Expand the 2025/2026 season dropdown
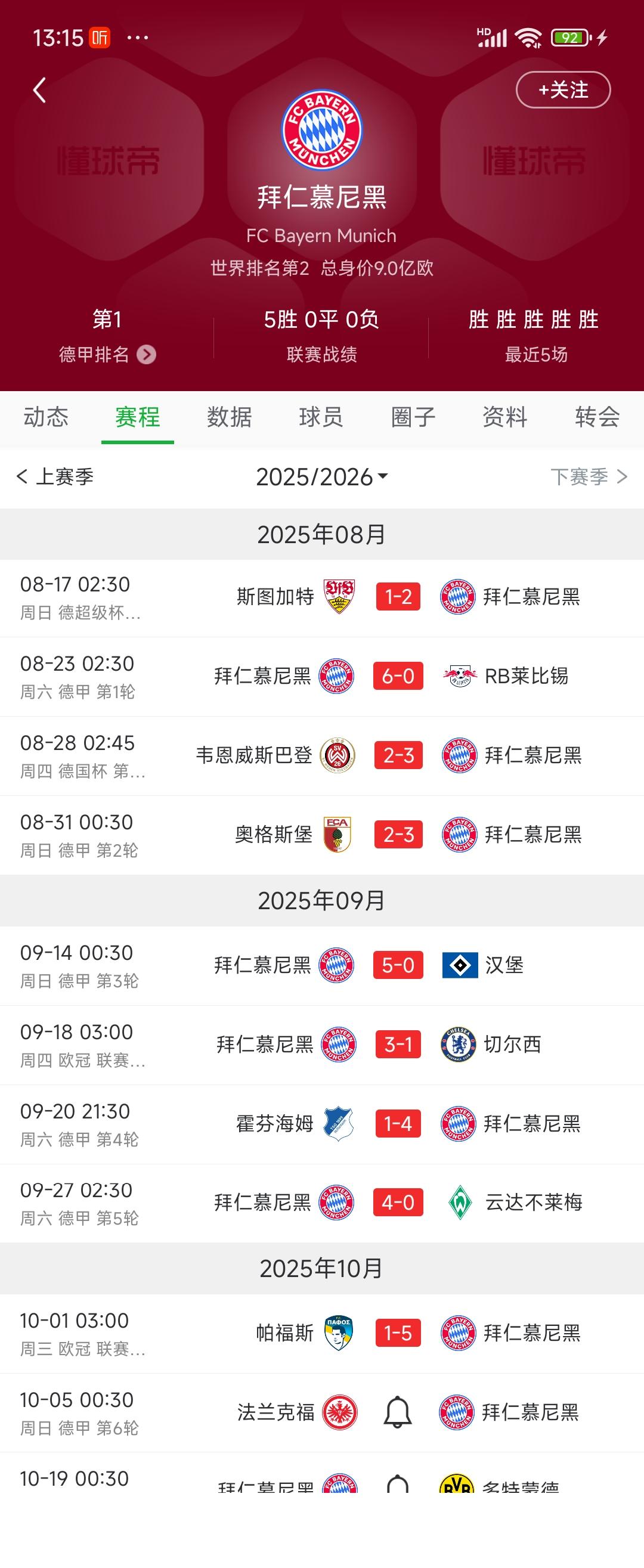Viewport: 644px width, 1568px height. pos(321,476)
